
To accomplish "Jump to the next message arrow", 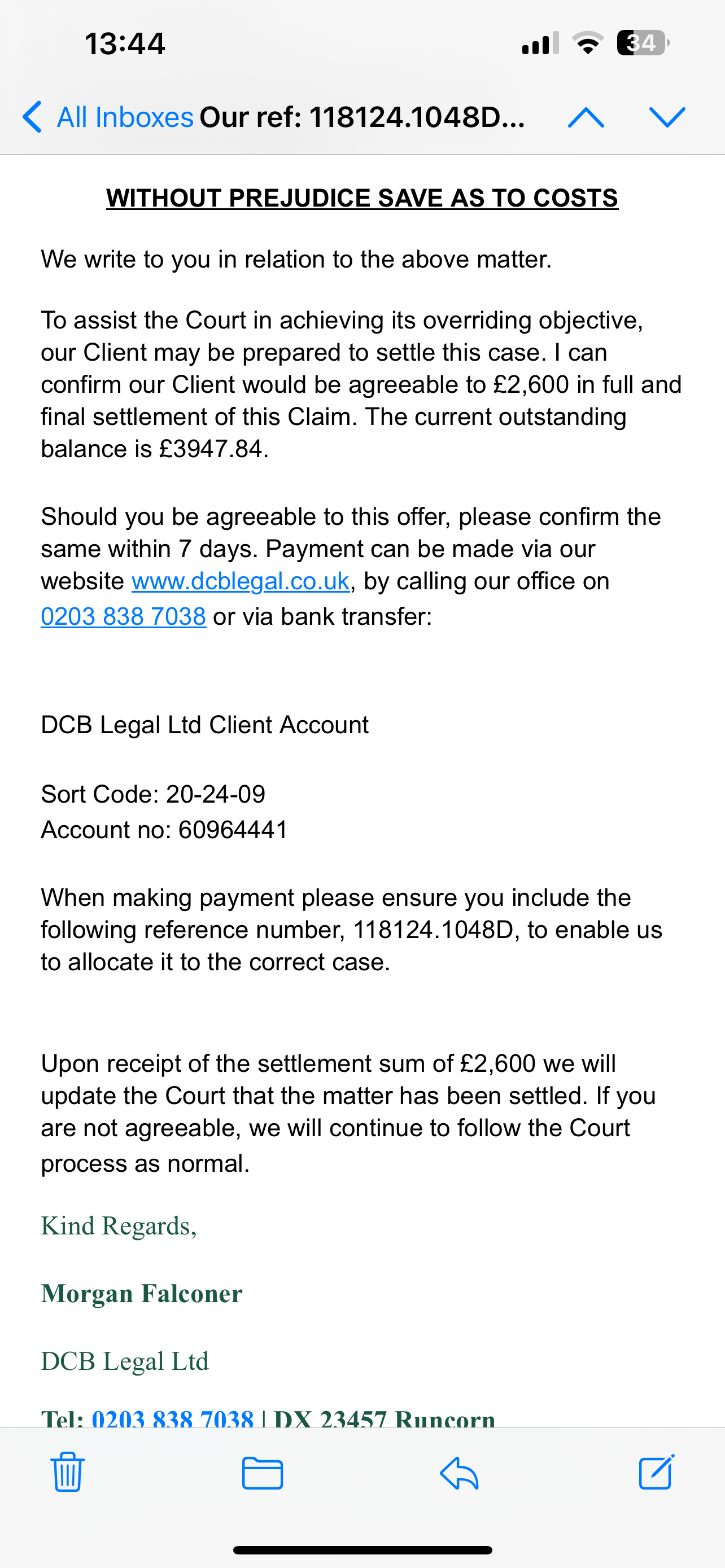I will coord(667,117).
